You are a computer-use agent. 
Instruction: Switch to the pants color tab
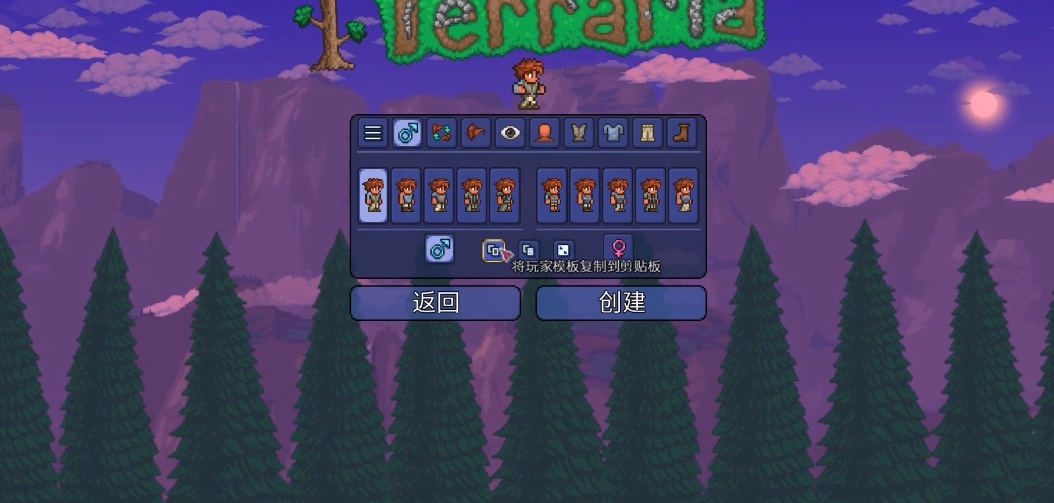tap(647, 133)
